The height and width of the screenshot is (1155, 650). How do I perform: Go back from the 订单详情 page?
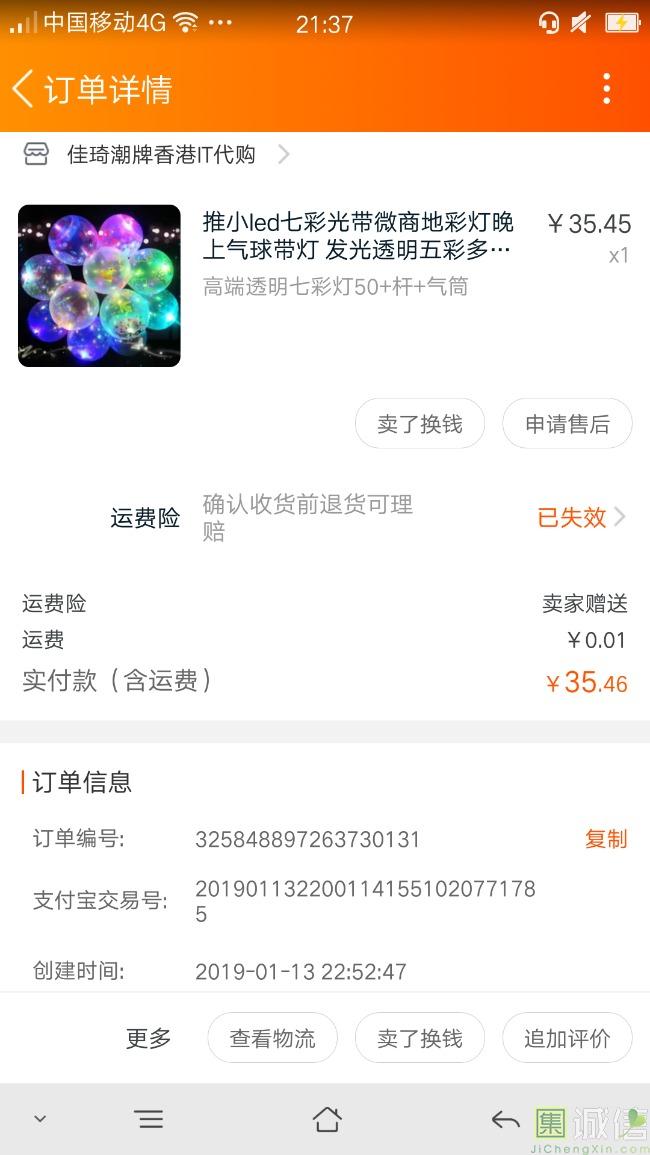(x=24, y=89)
